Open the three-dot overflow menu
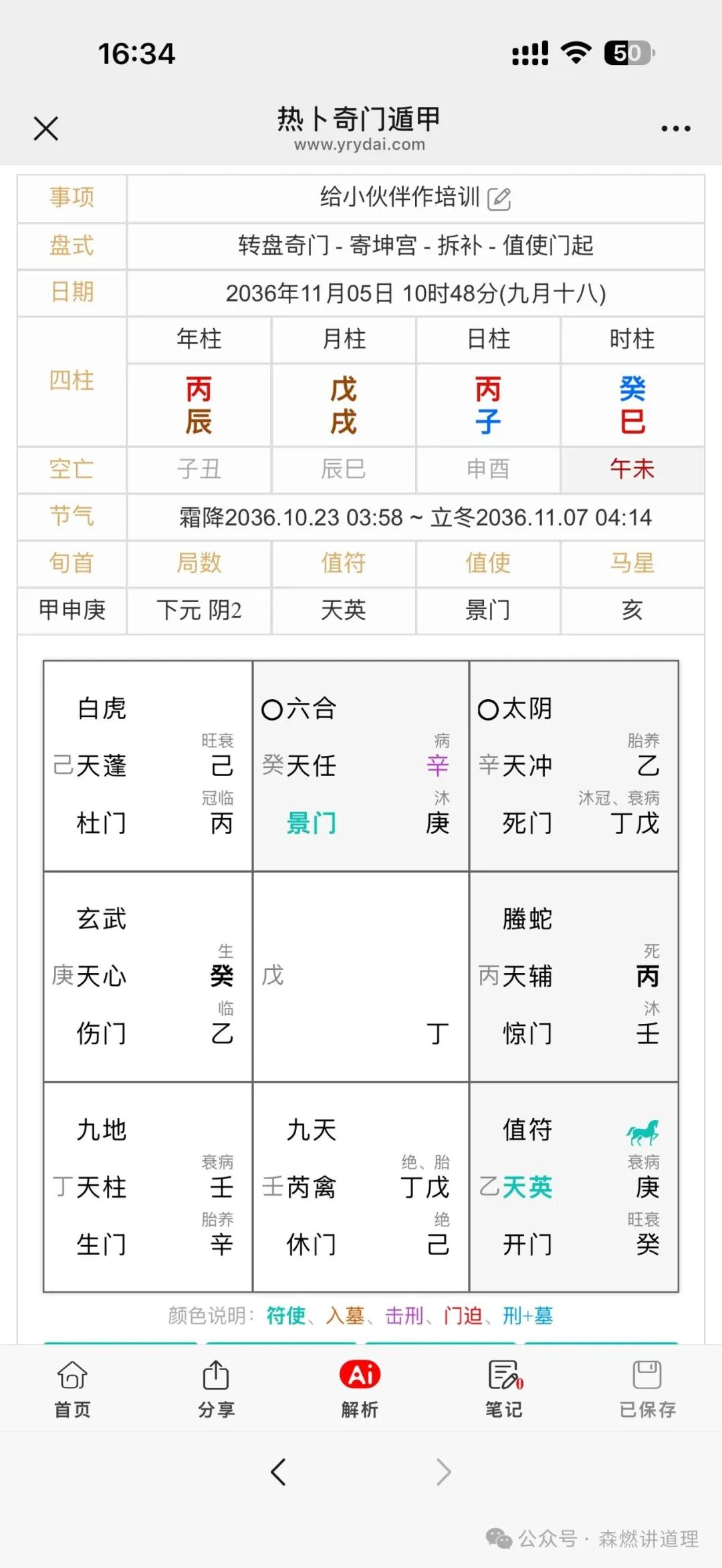Image resolution: width=722 pixels, height=1568 pixels. coord(675,128)
